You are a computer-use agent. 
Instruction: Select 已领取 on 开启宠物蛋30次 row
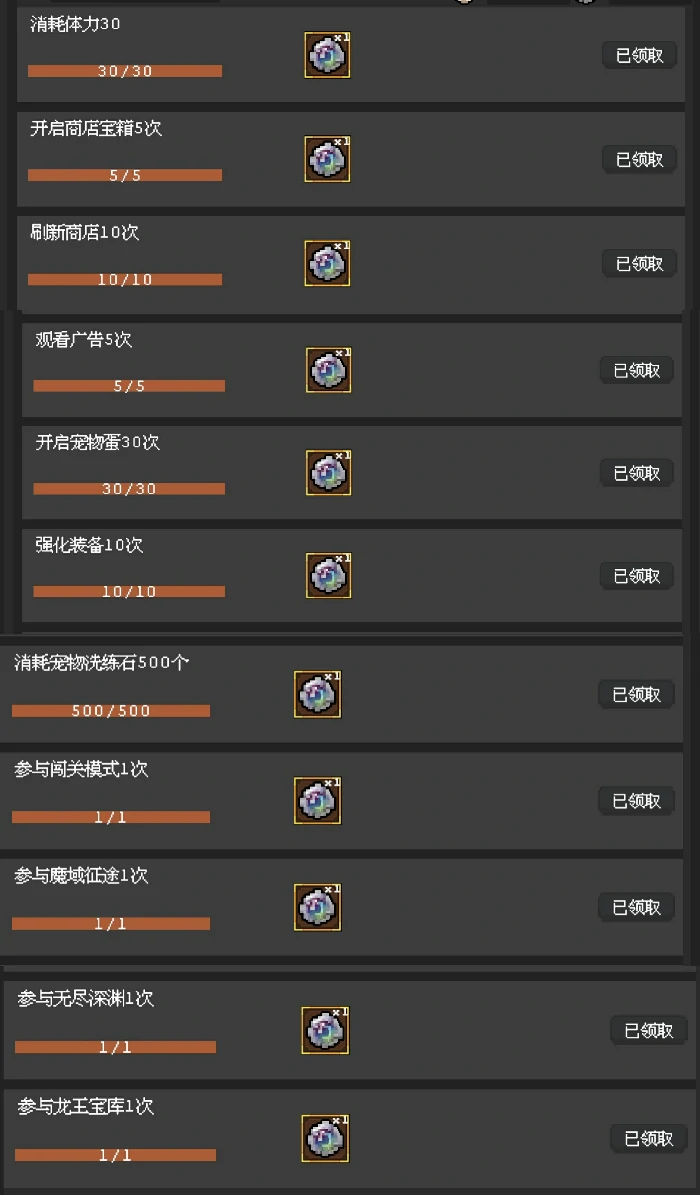637,473
